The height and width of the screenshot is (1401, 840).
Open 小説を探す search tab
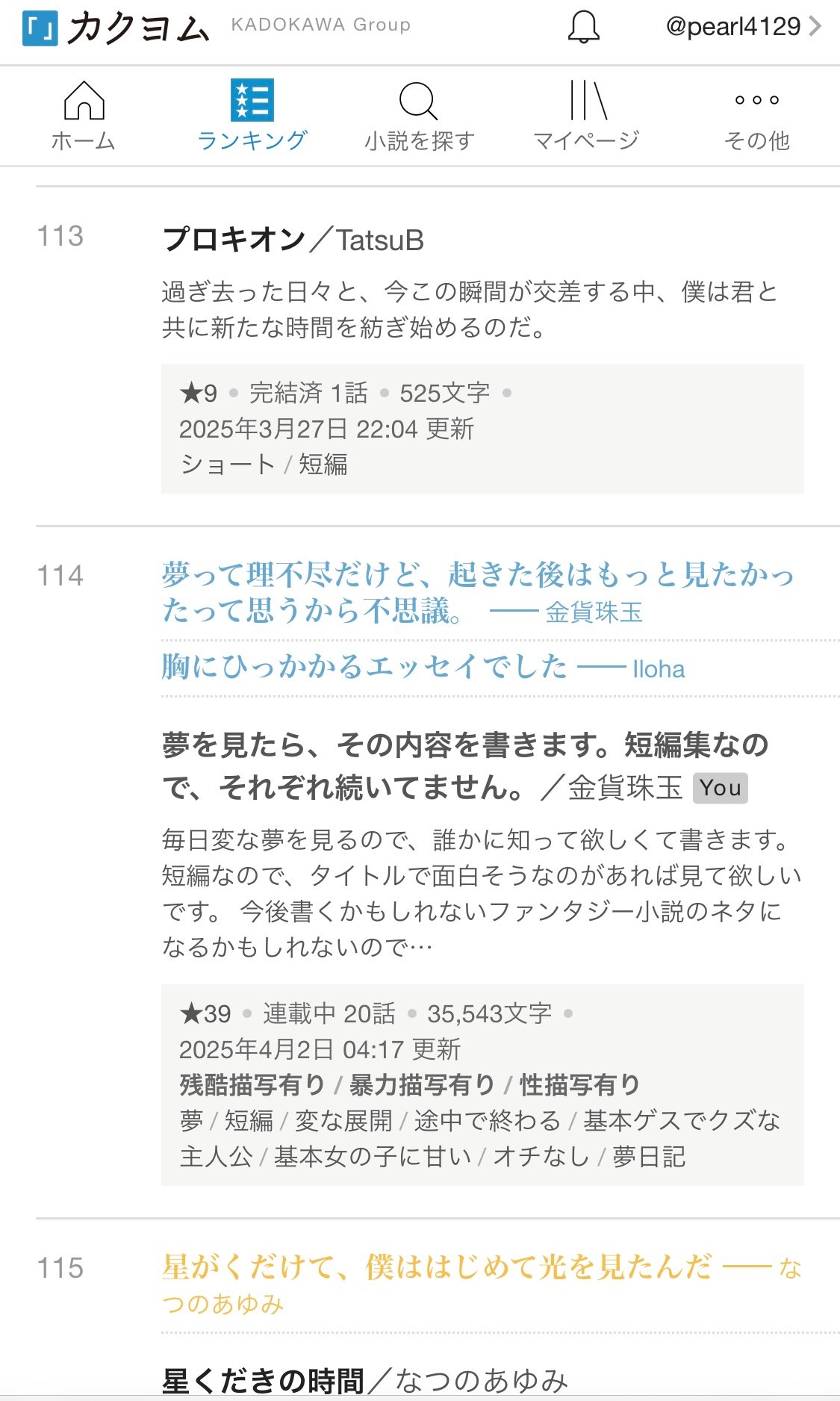[x=419, y=117]
